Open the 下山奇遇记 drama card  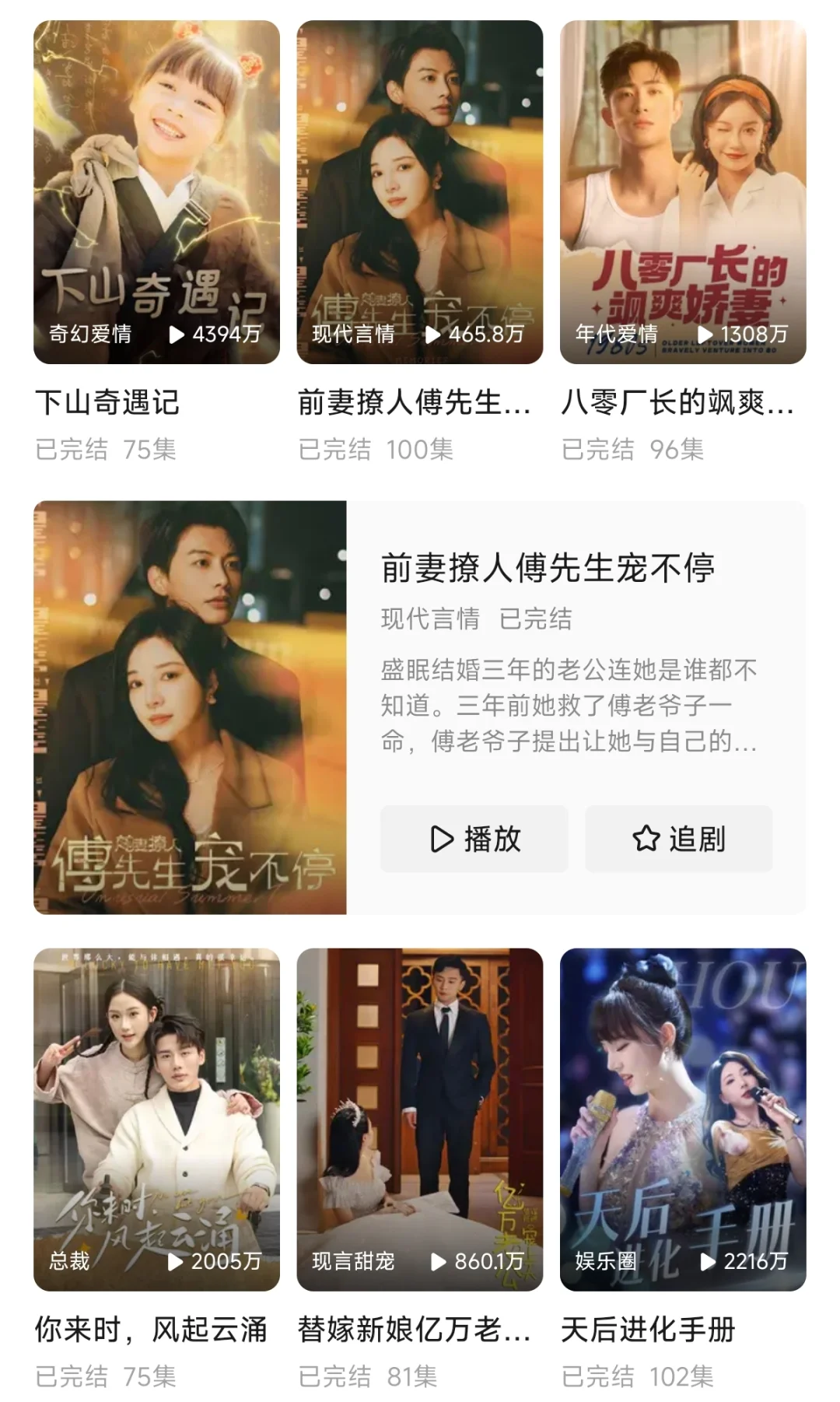click(x=156, y=192)
